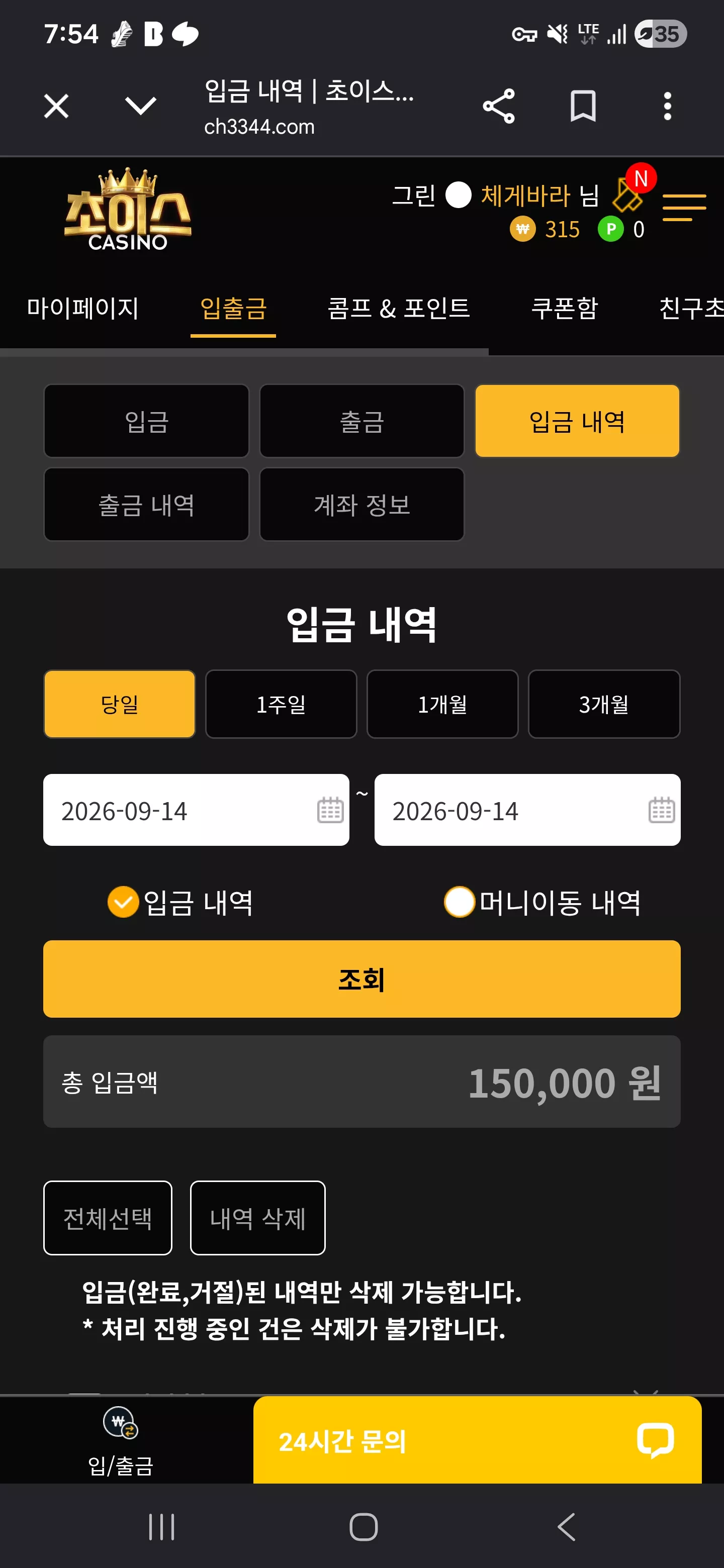724x1568 pixels.
Task: Open the 출금 section
Action: (x=361, y=421)
